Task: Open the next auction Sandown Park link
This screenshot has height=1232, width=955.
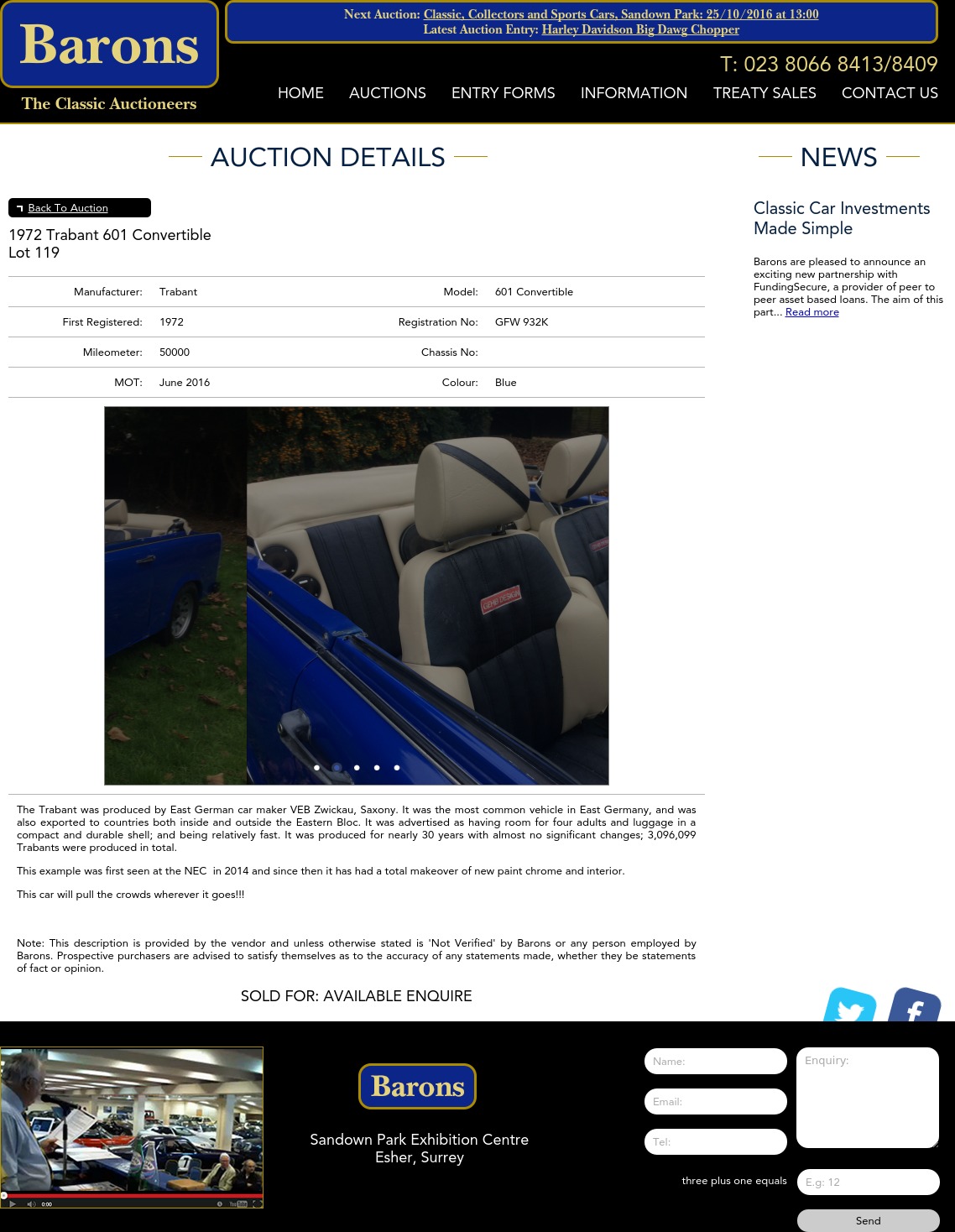Action: coord(620,14)
